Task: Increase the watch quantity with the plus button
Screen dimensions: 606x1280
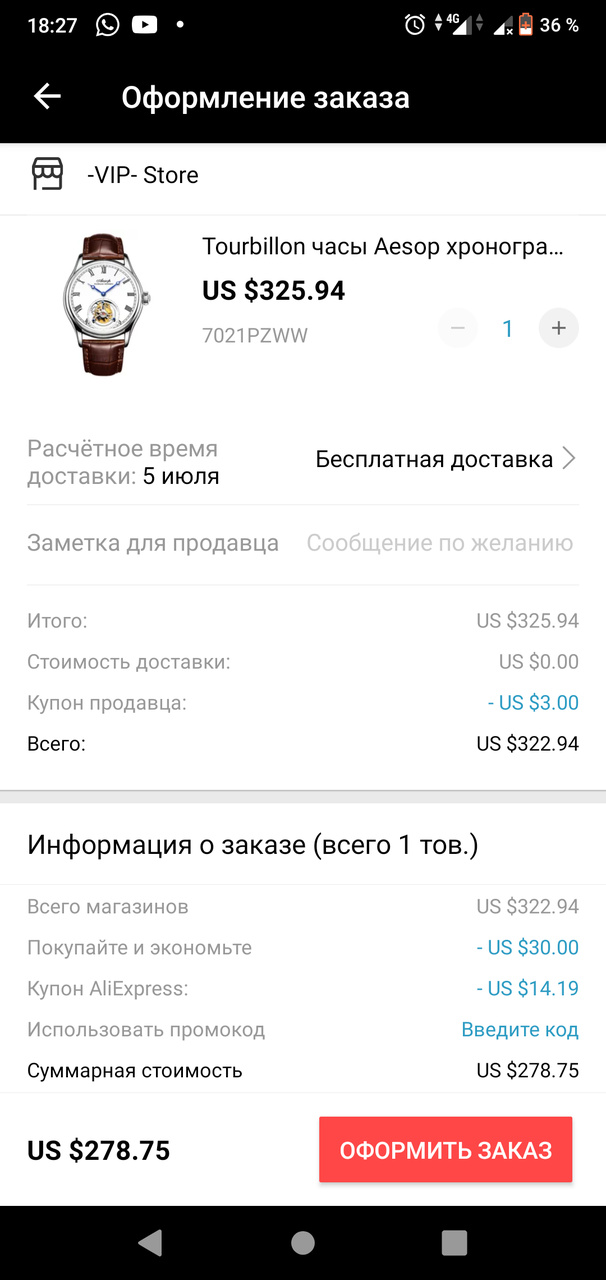Action: [x=558, y=328]
